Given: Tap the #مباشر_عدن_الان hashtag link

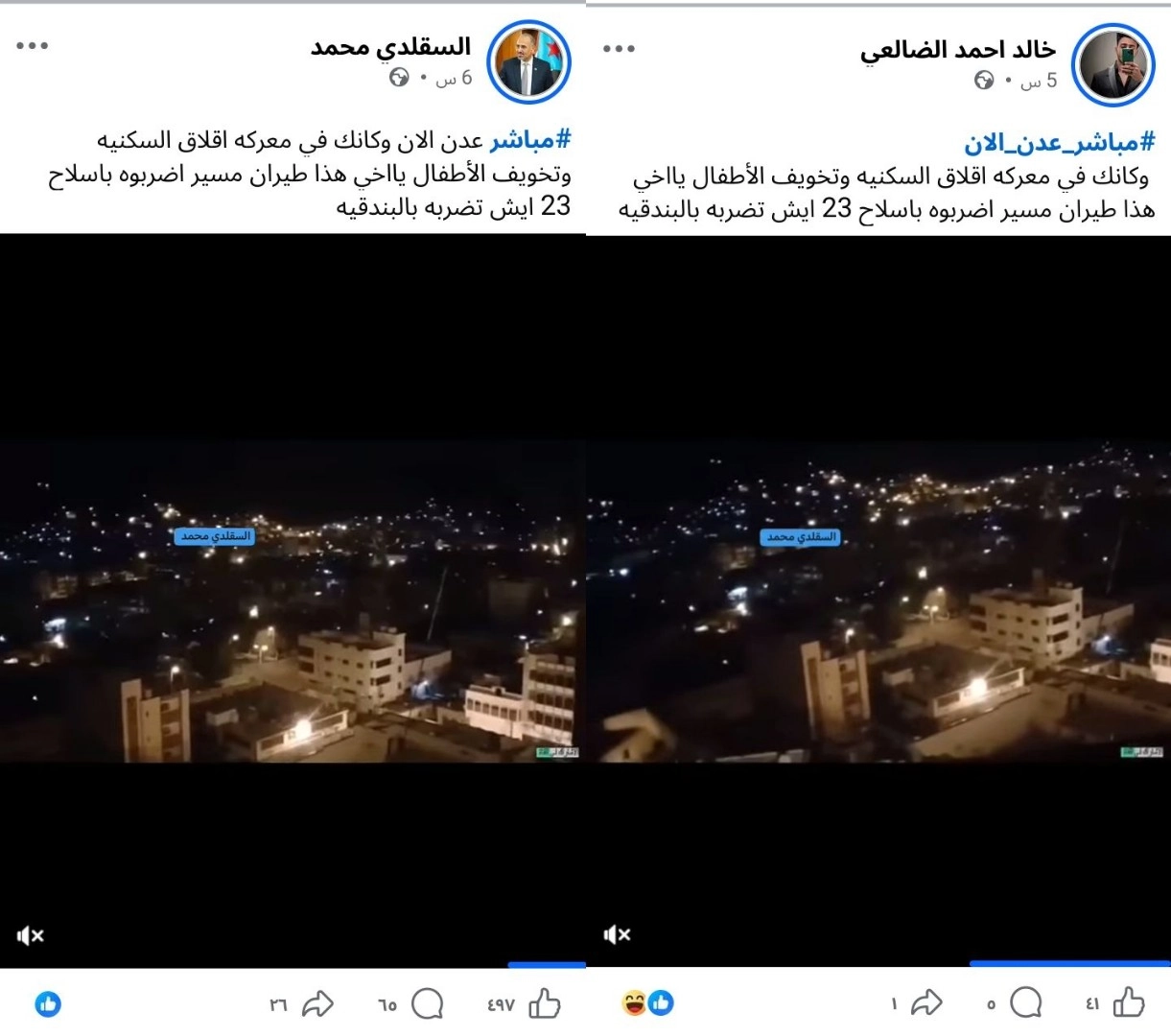Looking at the screenshot, I should pyautogui.click(x=1060, y=144).
